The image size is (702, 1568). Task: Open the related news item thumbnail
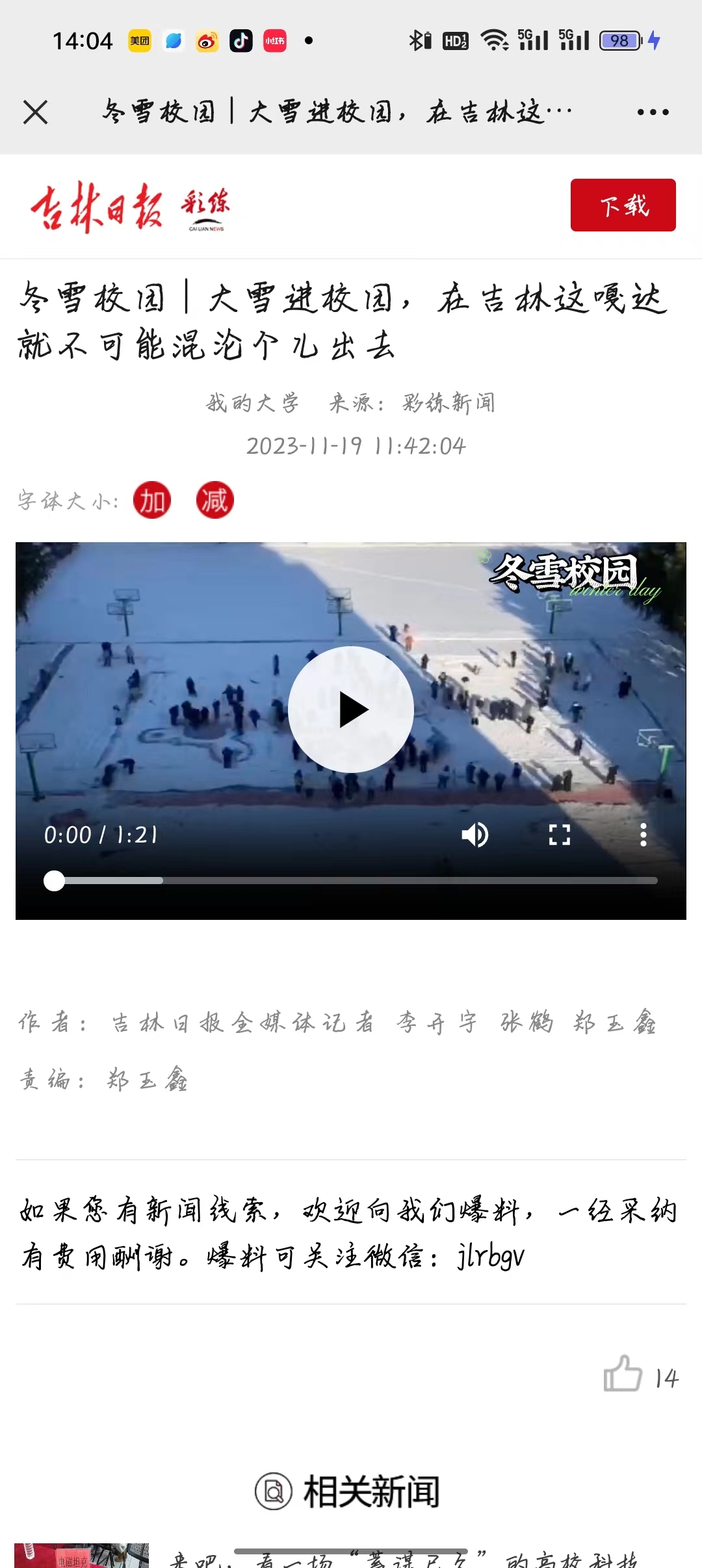point(82,1556)
